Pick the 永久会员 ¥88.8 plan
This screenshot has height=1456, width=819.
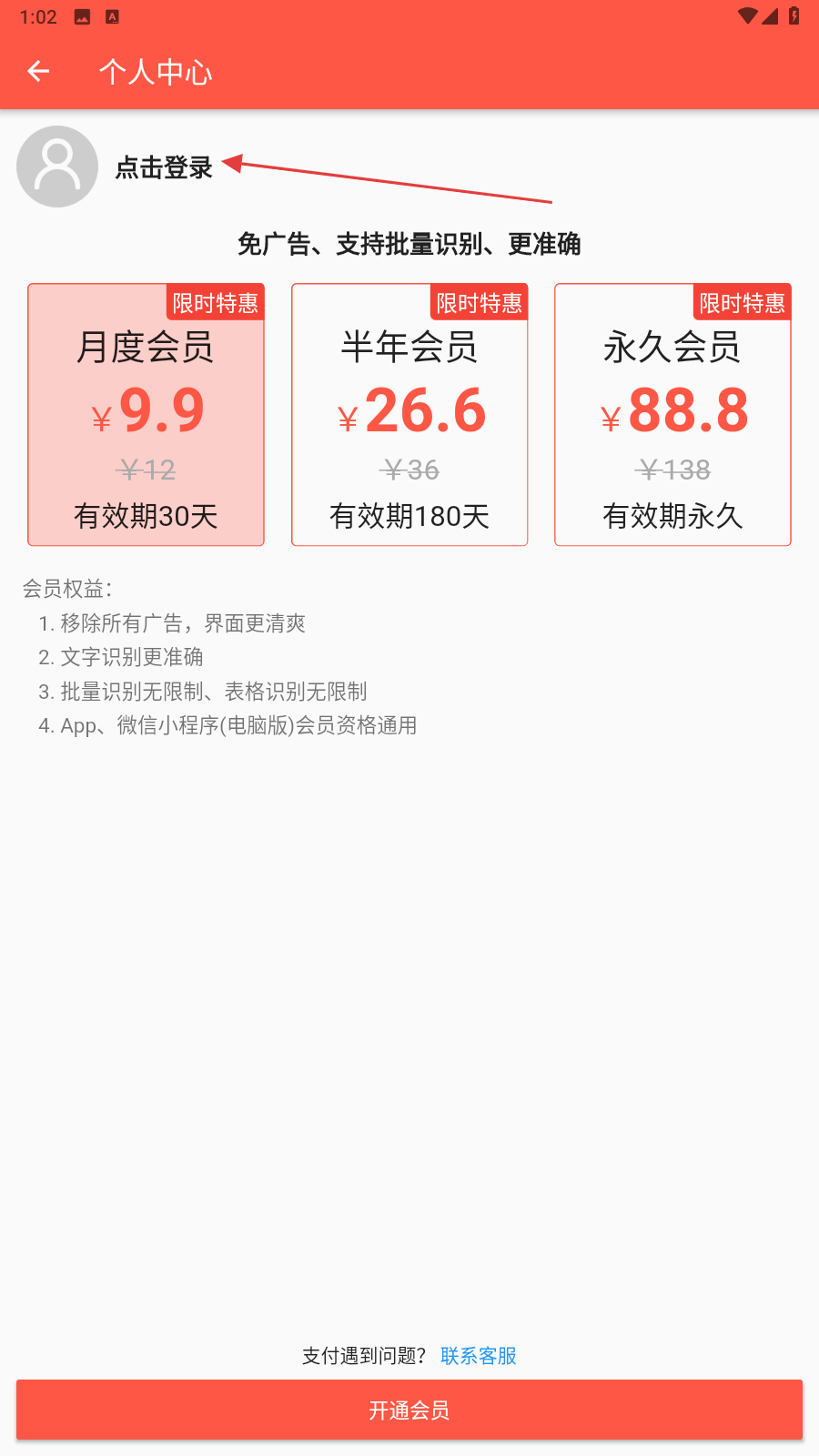pyautogui.click(x=672, y=415)
